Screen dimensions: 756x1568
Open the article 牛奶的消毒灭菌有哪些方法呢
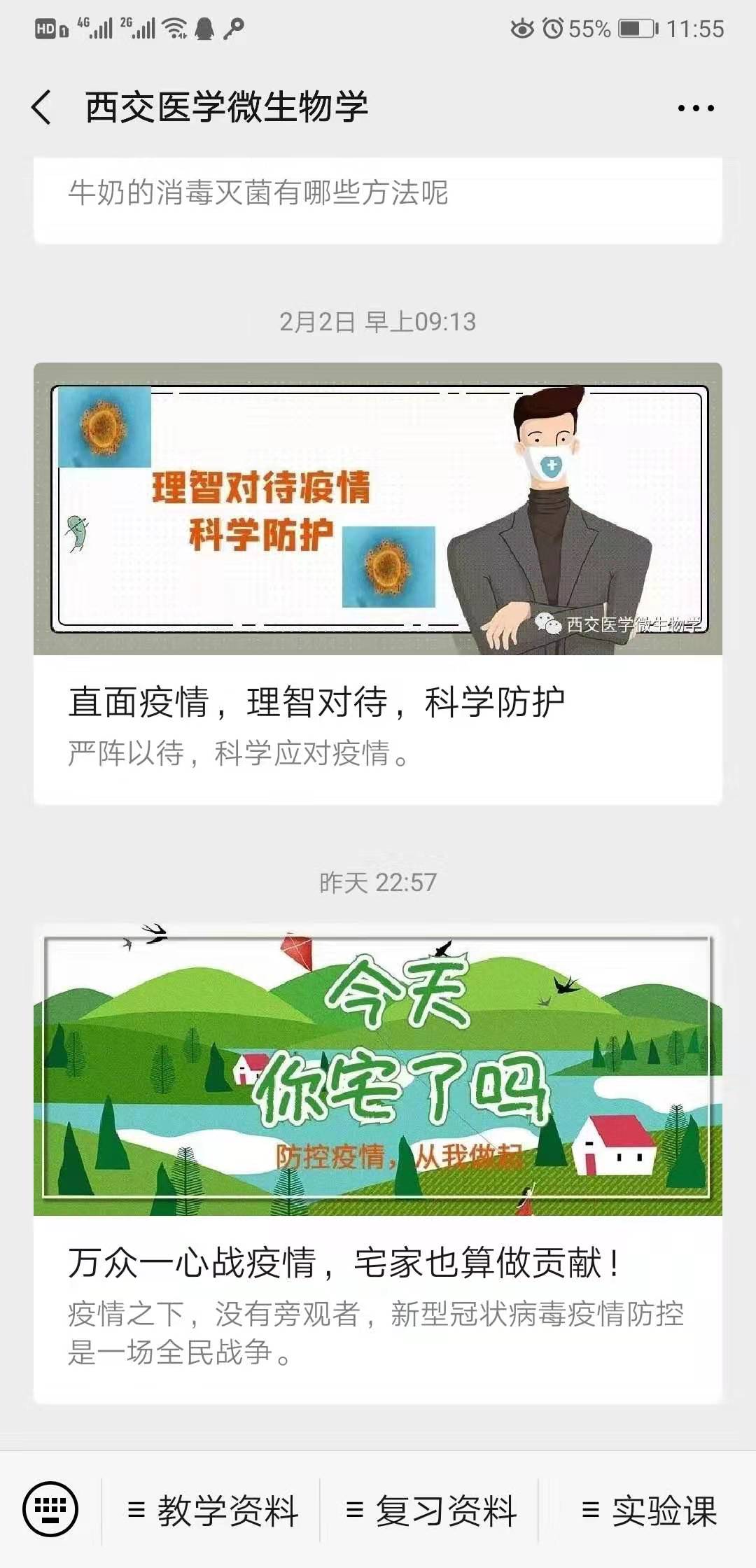(x=378, y=200)
